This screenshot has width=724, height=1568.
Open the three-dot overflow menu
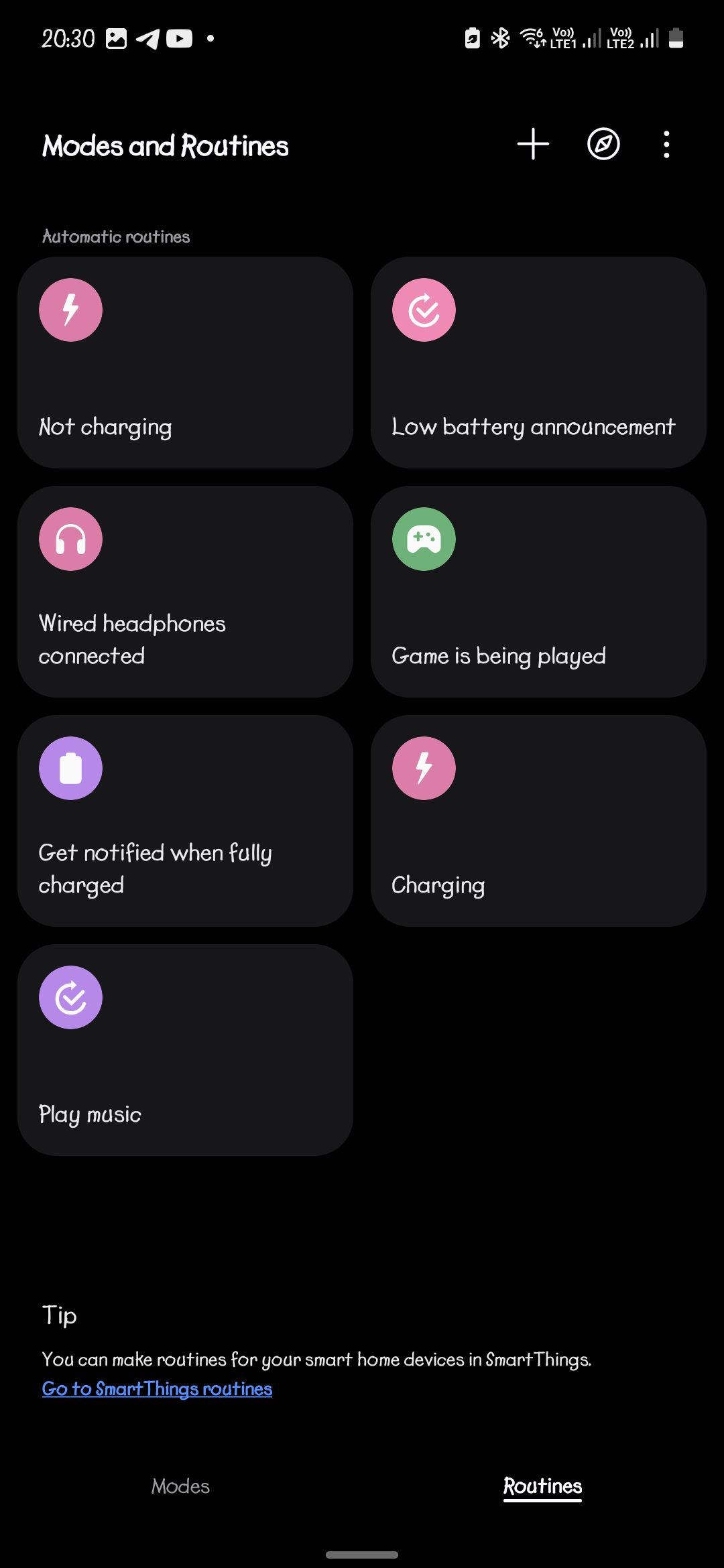pos(666,143)
